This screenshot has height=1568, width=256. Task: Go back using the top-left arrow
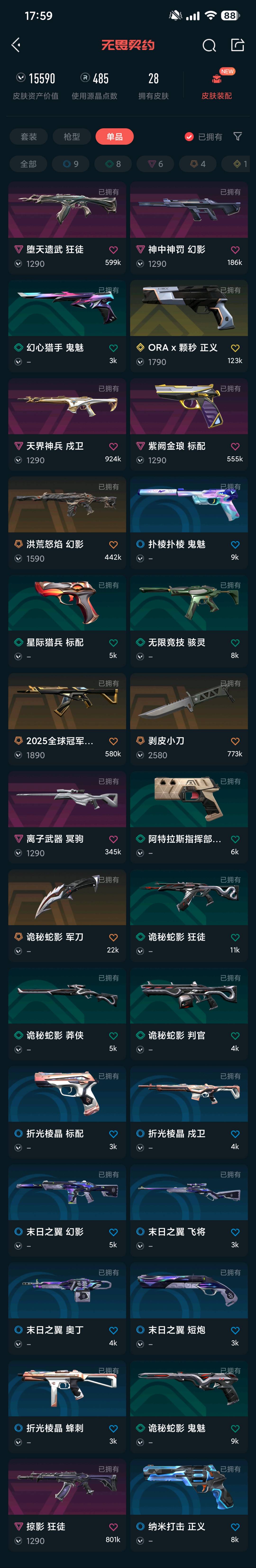coord(16,45)
